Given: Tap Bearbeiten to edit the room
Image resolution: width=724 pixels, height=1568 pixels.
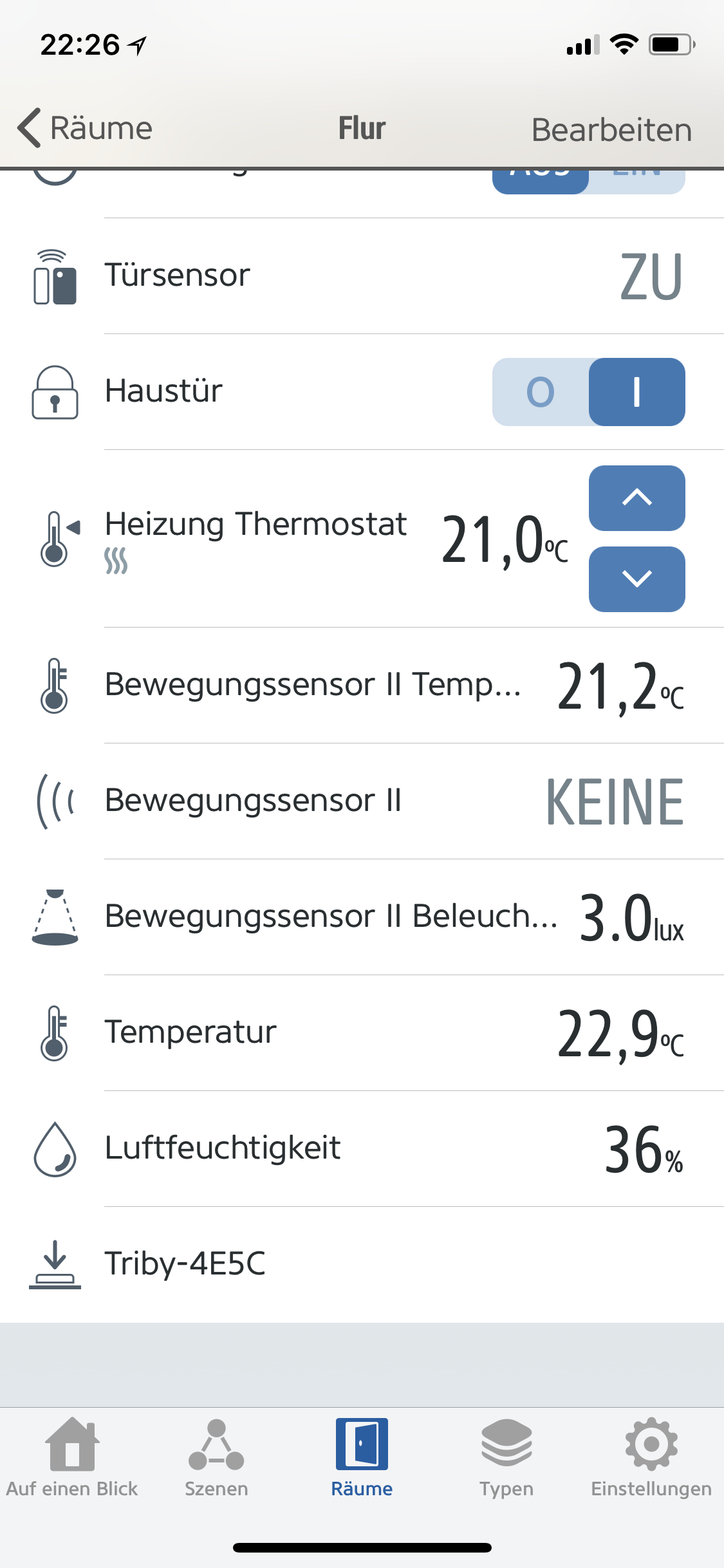Looking at the screenshot, I should click(611, 129).
